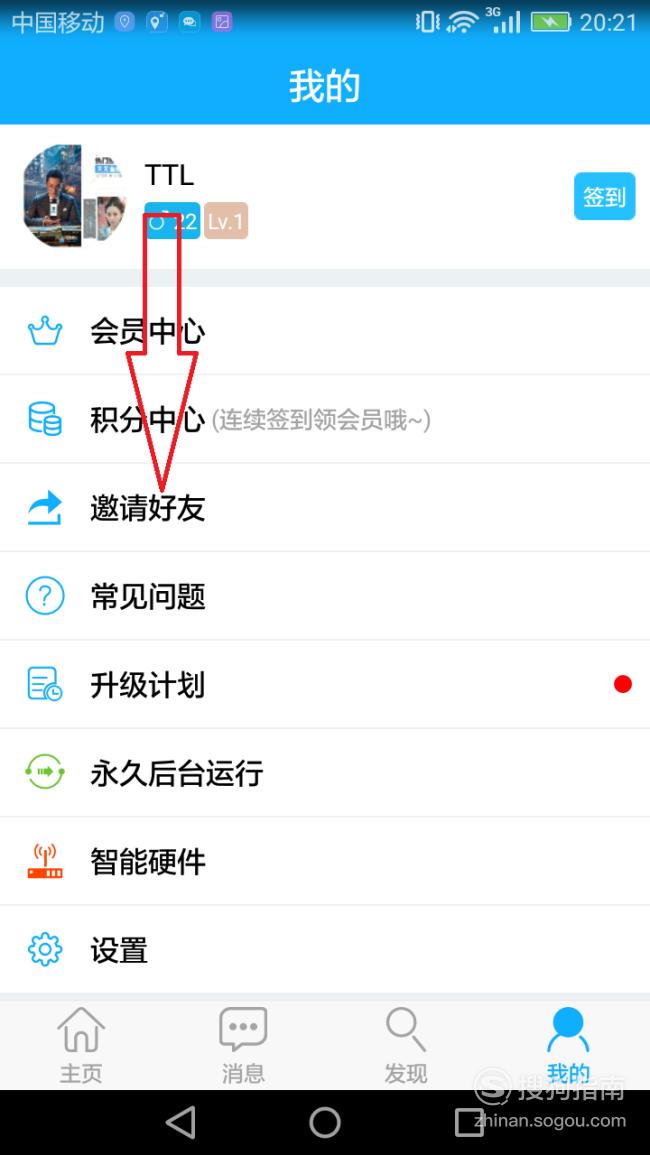The image size is (650, 1155).
Task: Switch to the 消息 tab
Action: [x=243, y=1045]
